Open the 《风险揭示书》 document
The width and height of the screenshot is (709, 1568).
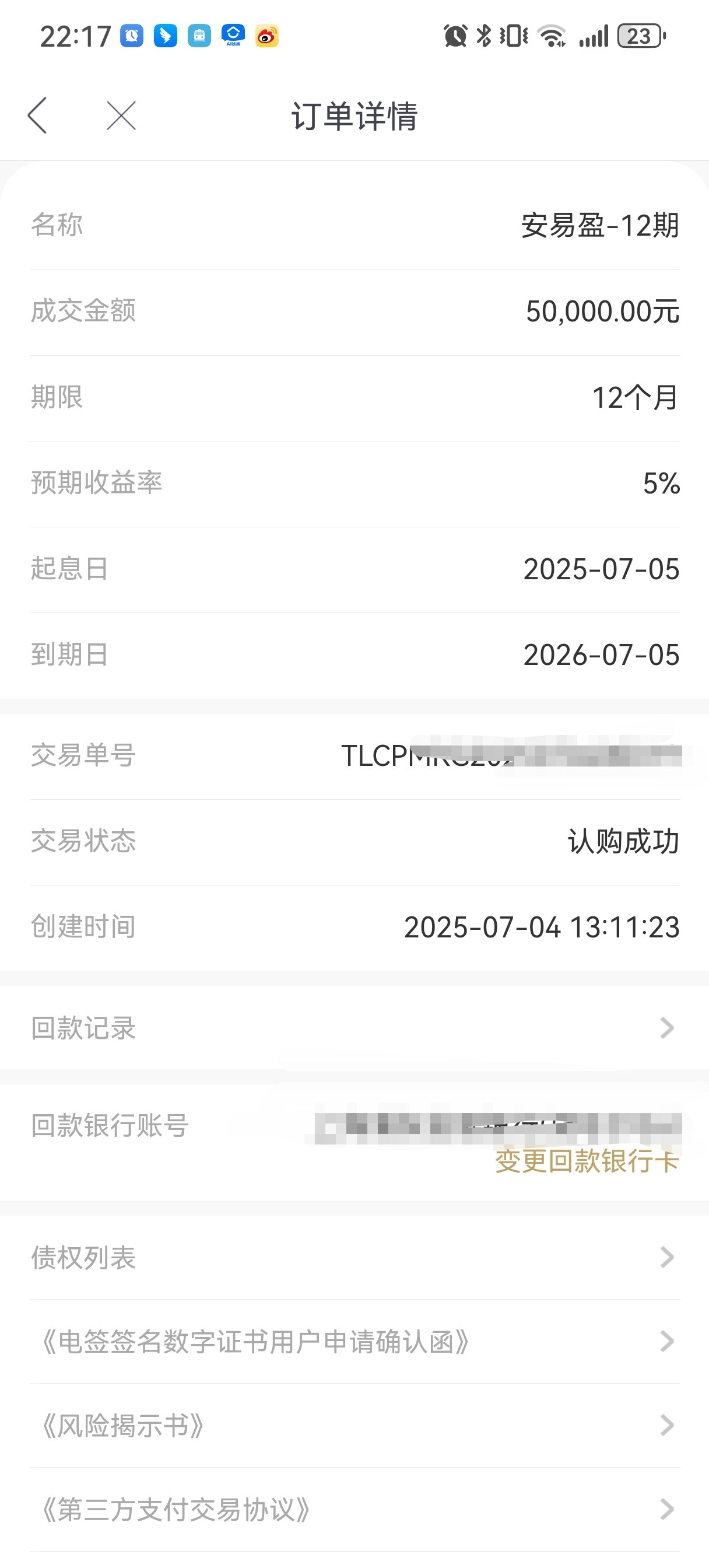coord(354,1426)
